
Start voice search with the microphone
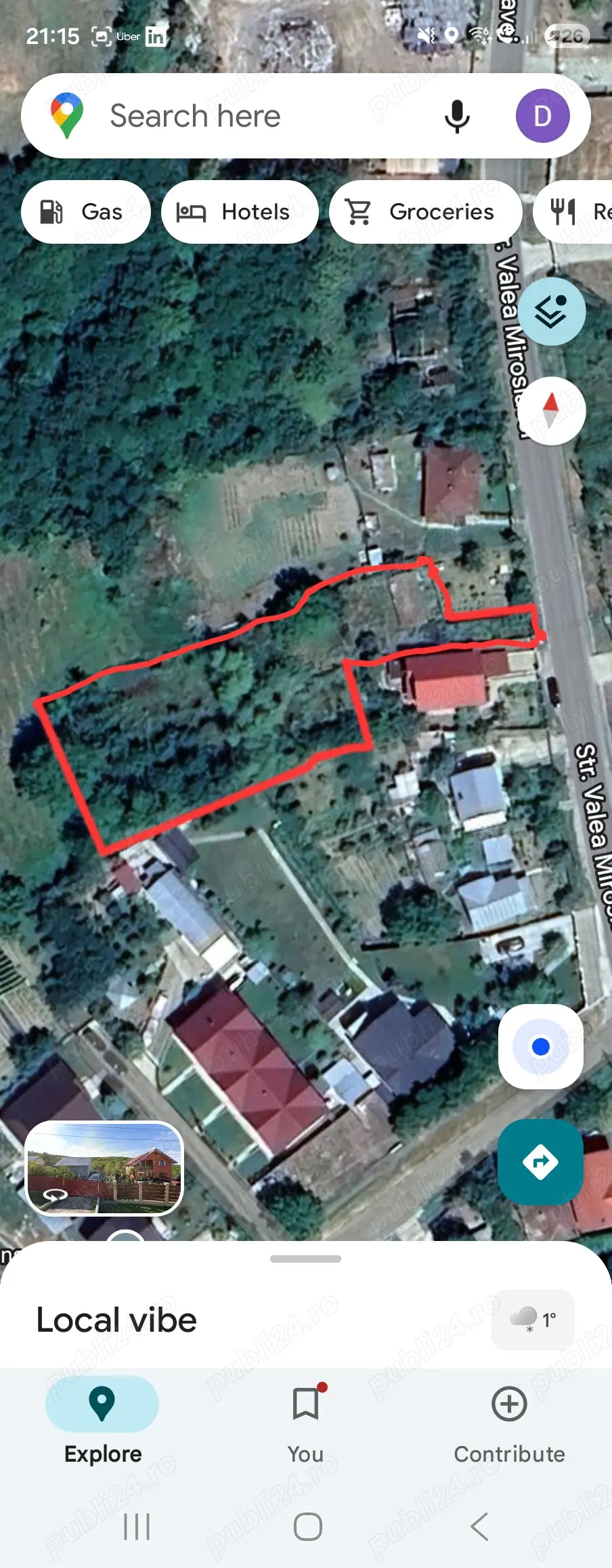[x=457, y=116]
